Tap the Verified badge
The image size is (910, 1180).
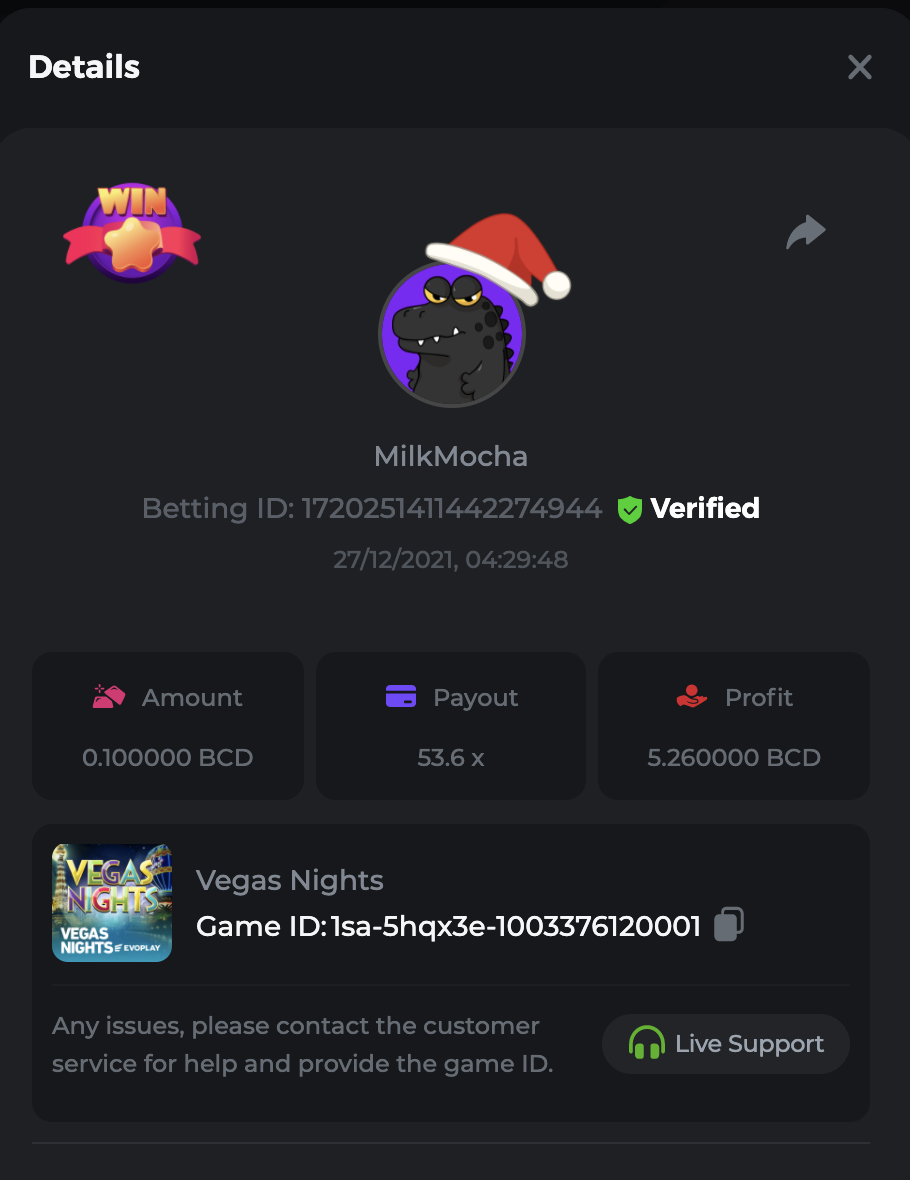[688, 509]
